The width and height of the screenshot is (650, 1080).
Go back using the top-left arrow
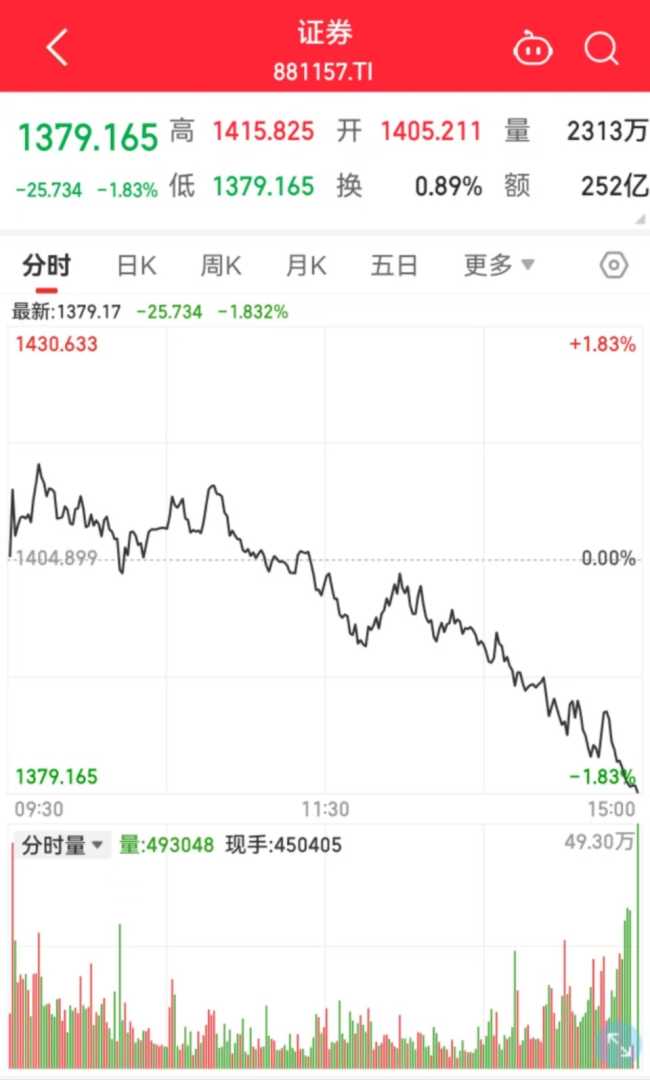[x=57, y=47]
